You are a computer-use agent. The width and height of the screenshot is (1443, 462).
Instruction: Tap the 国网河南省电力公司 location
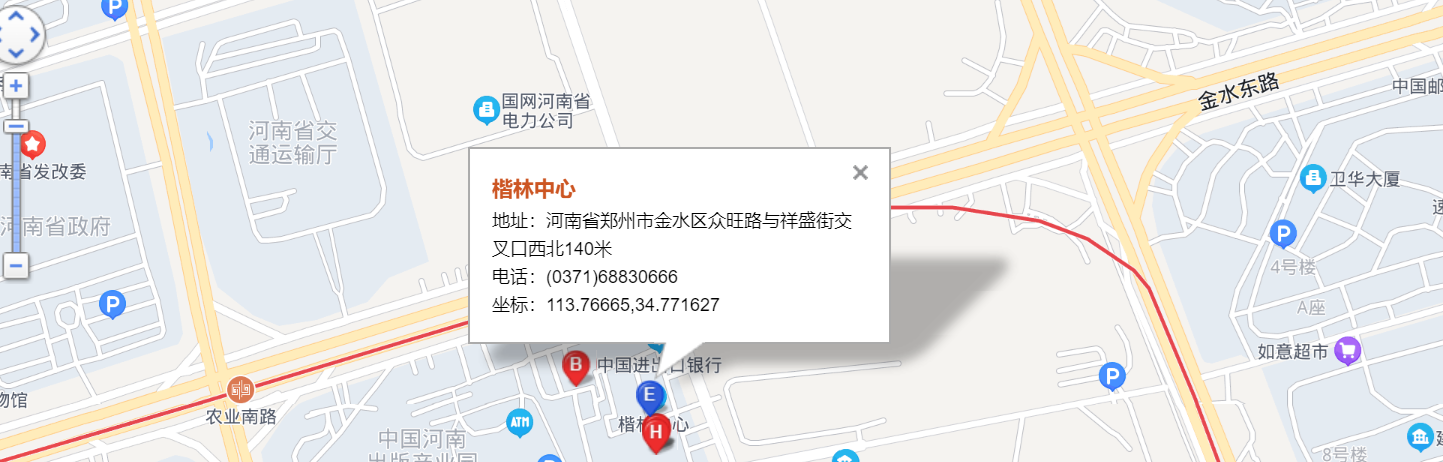pos(485,108)
